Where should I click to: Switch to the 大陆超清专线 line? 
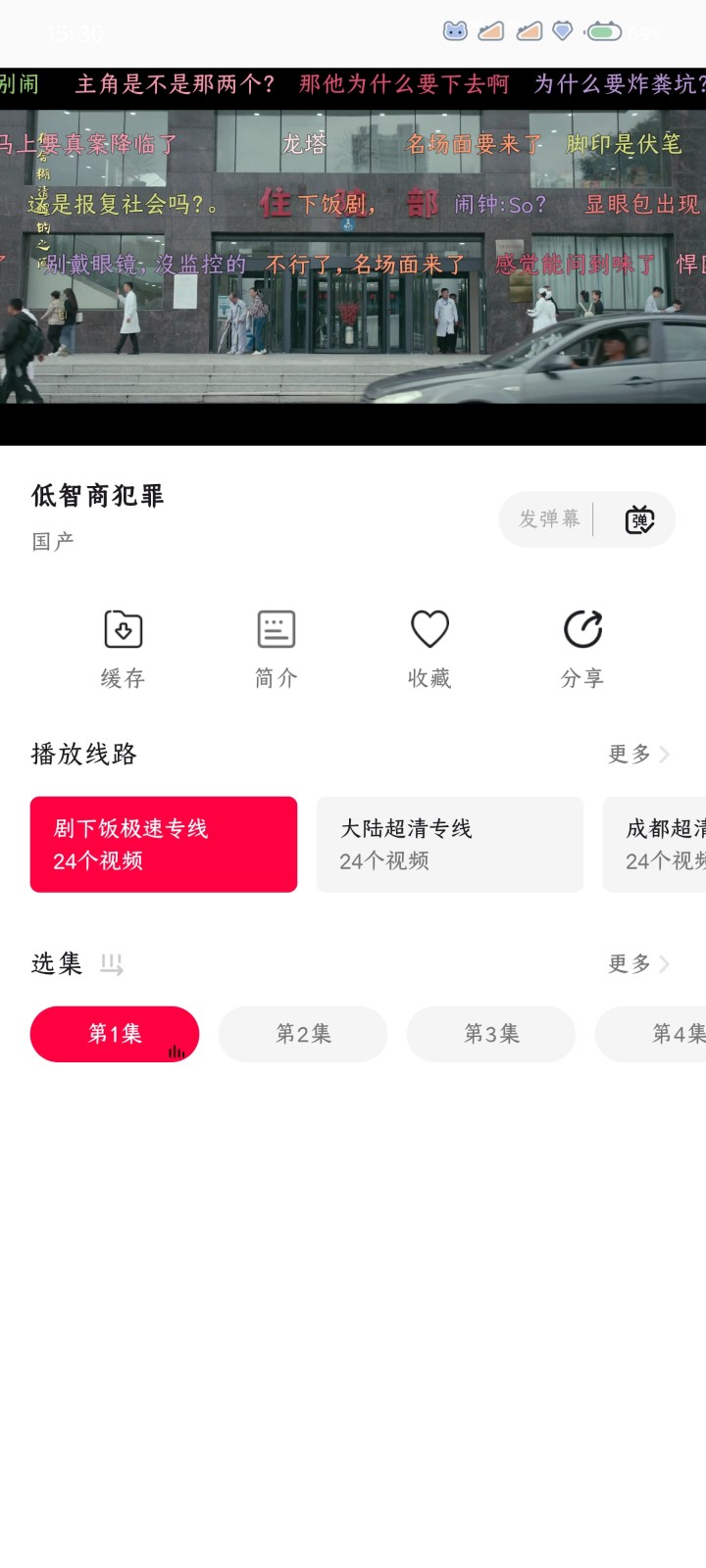[450, 845]
